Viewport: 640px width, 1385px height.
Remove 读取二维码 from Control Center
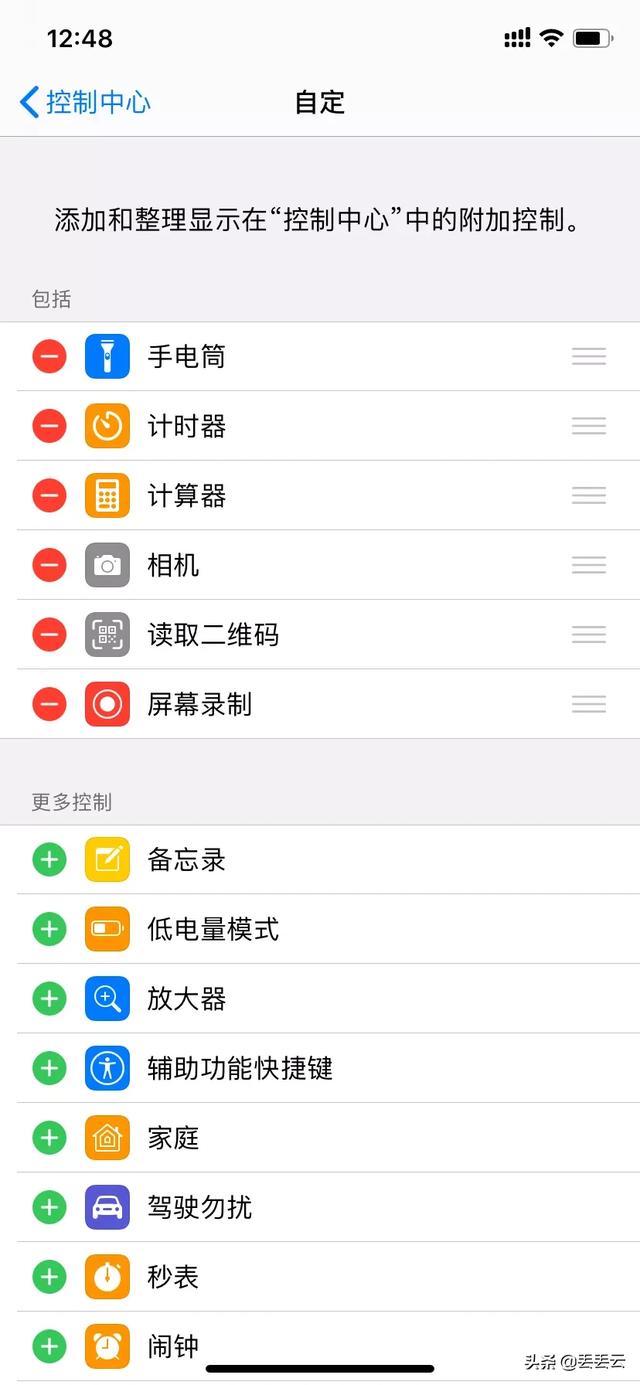click(49, 635)
